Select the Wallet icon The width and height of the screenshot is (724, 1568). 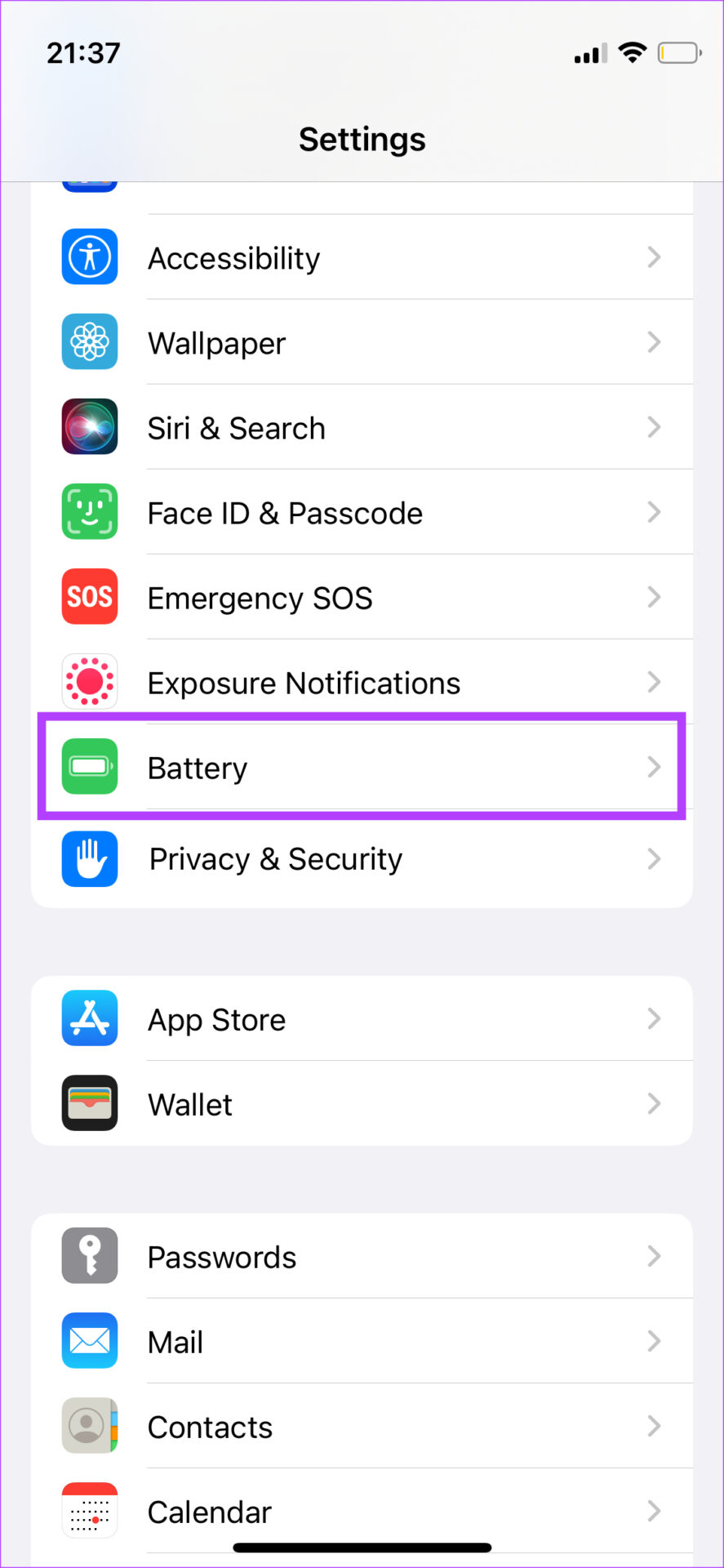pos(90,1103)
